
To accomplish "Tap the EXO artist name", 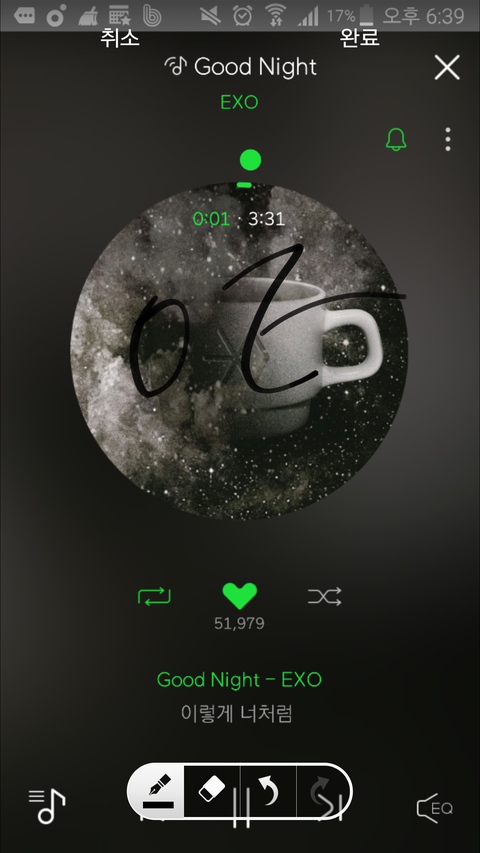I will point(239,102).
